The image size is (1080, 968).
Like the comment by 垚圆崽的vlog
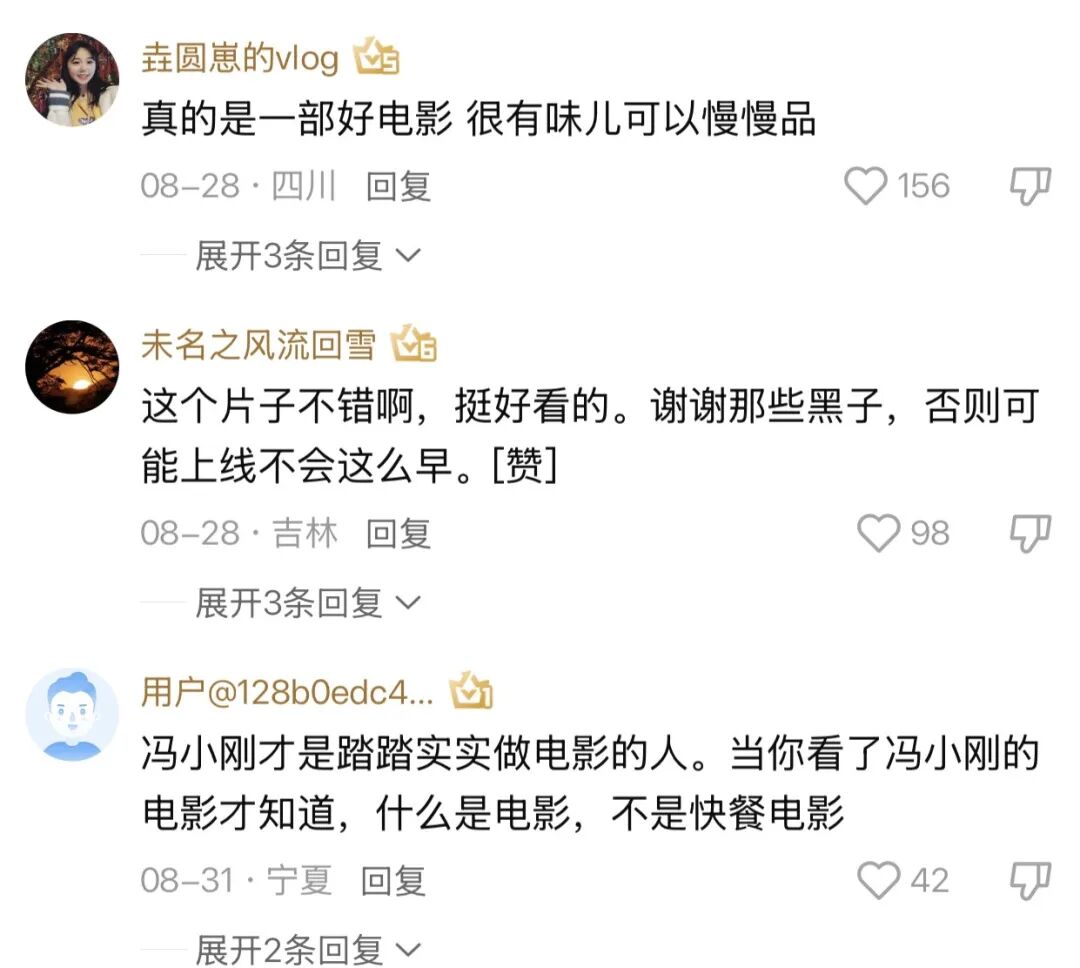click(865, 186)
